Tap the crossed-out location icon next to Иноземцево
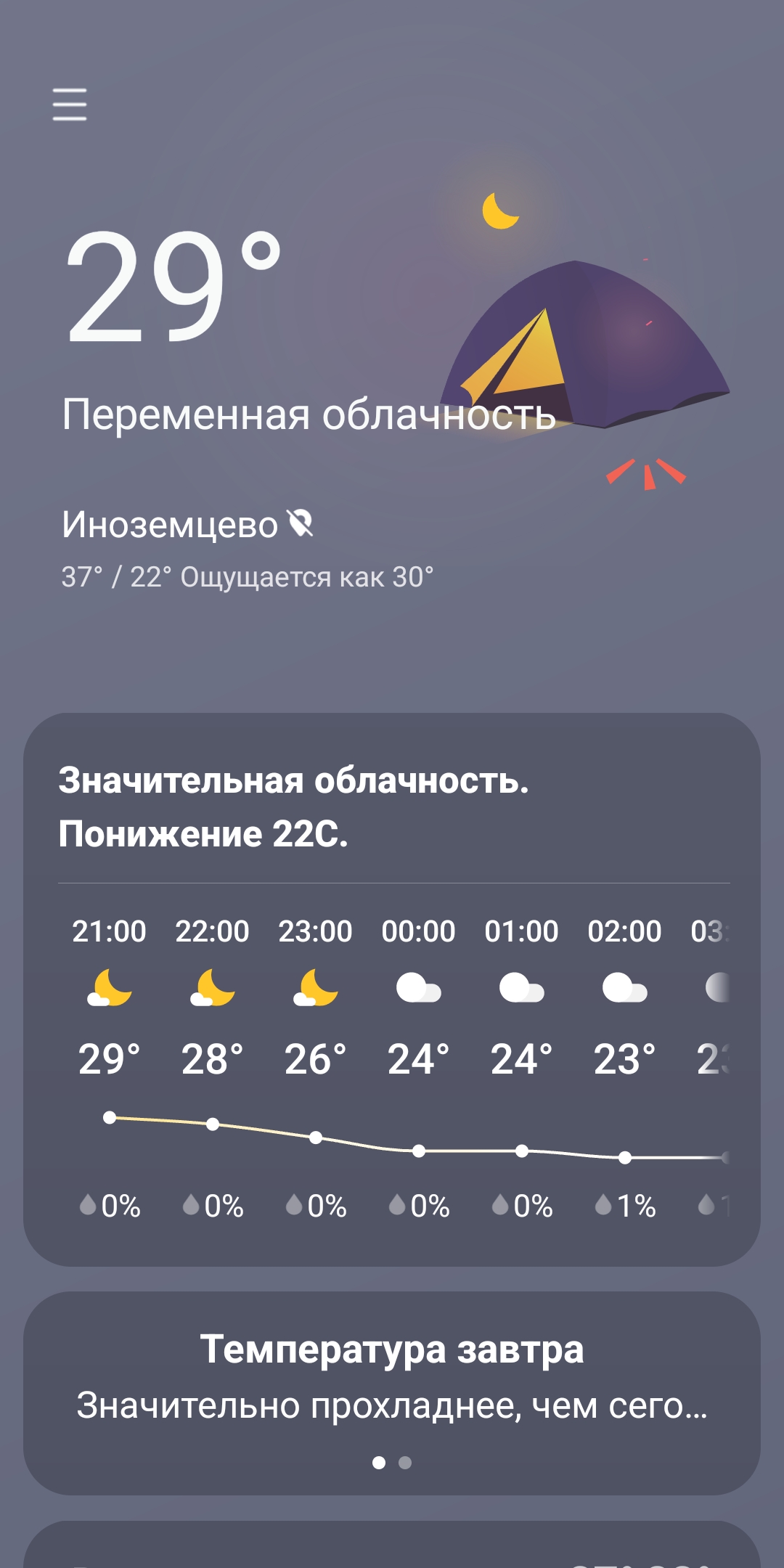This screenshot has width=784, height=1568. [301, 523]
